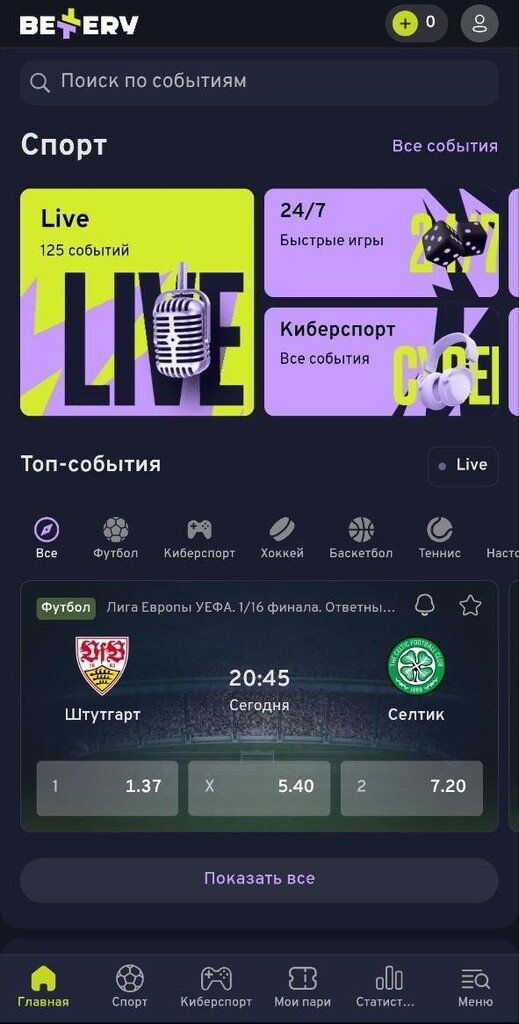Tap the plus balance top-up button
Image resolution: width=519 pixels, height=1024 pixels.
(x=405, y=24)
